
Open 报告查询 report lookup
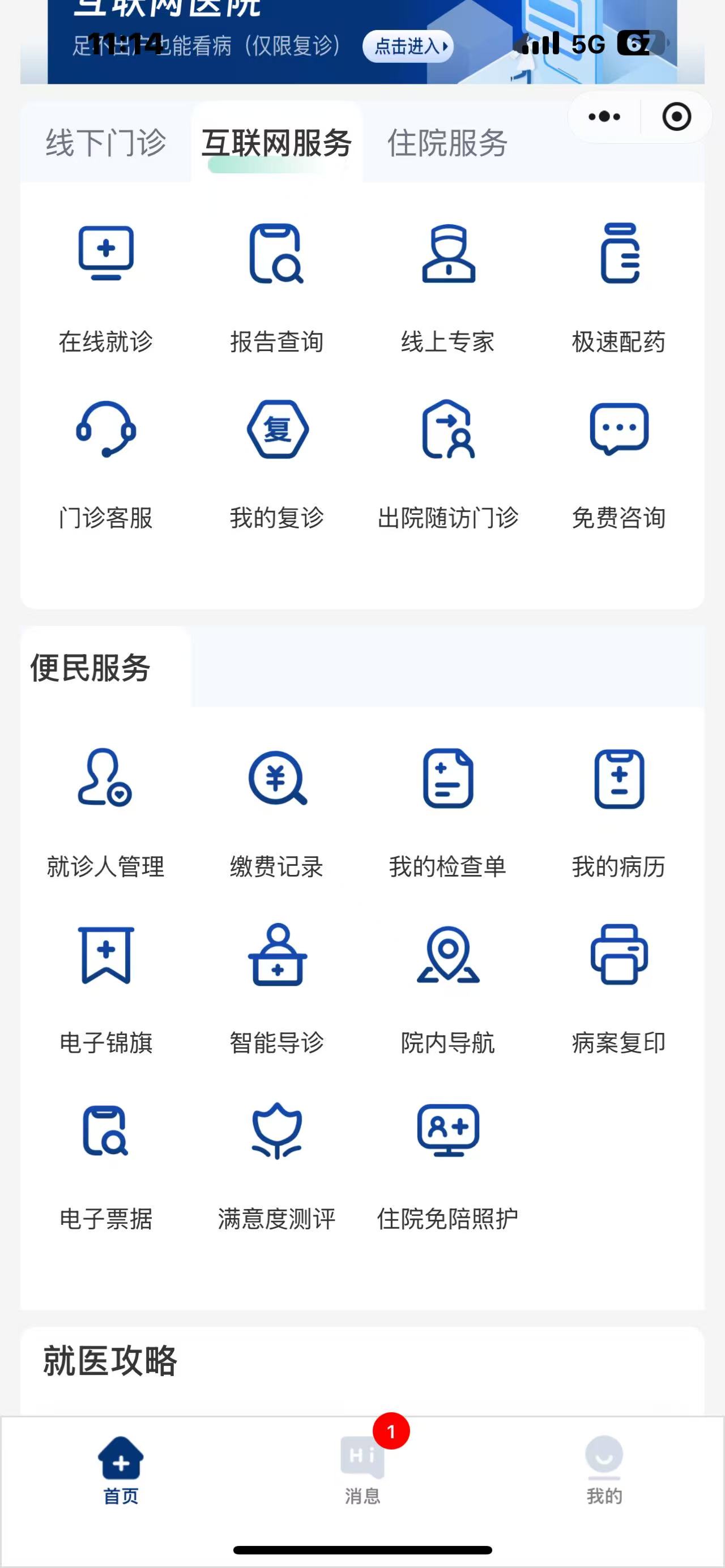[x=276, y=286]
